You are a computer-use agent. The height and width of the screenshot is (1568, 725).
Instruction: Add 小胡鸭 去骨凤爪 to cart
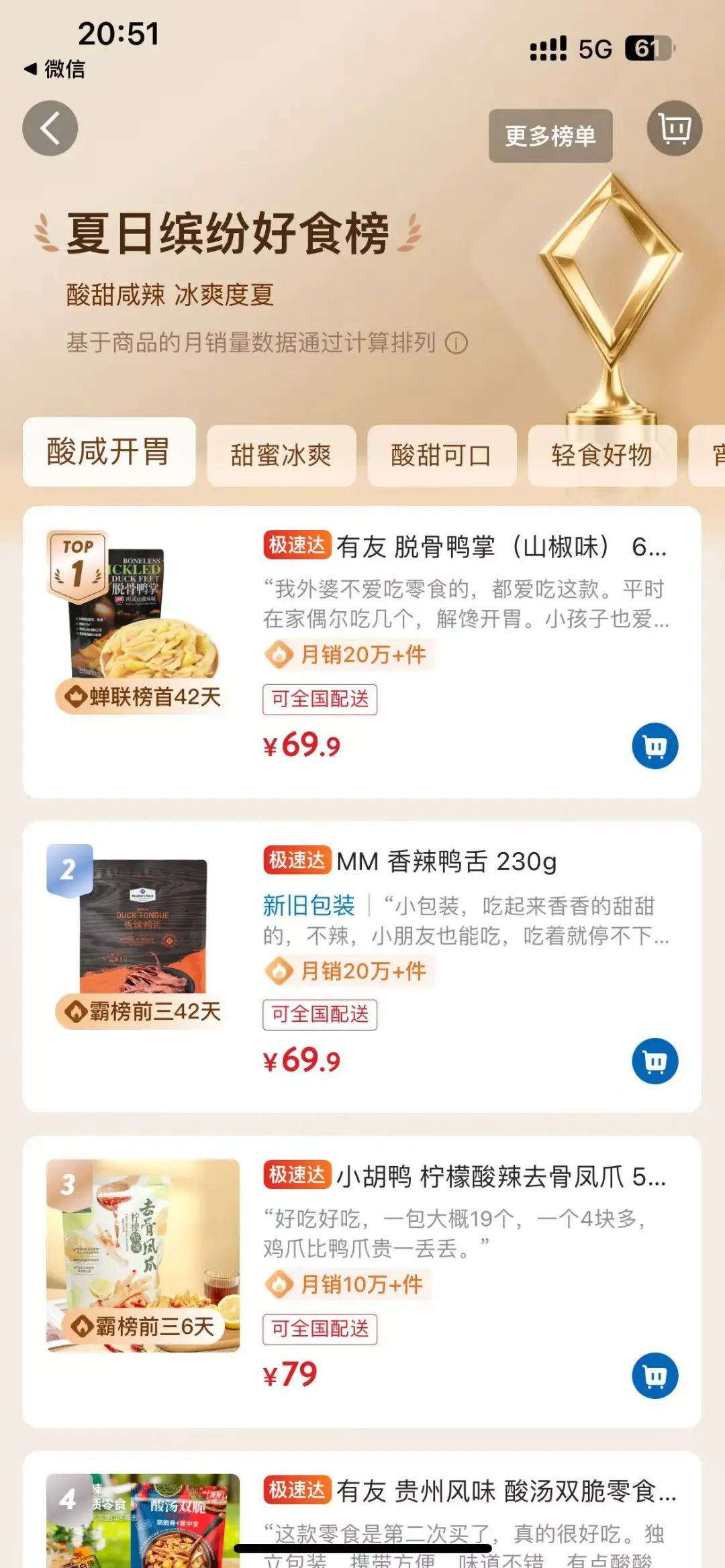[x=655, y=1375]
